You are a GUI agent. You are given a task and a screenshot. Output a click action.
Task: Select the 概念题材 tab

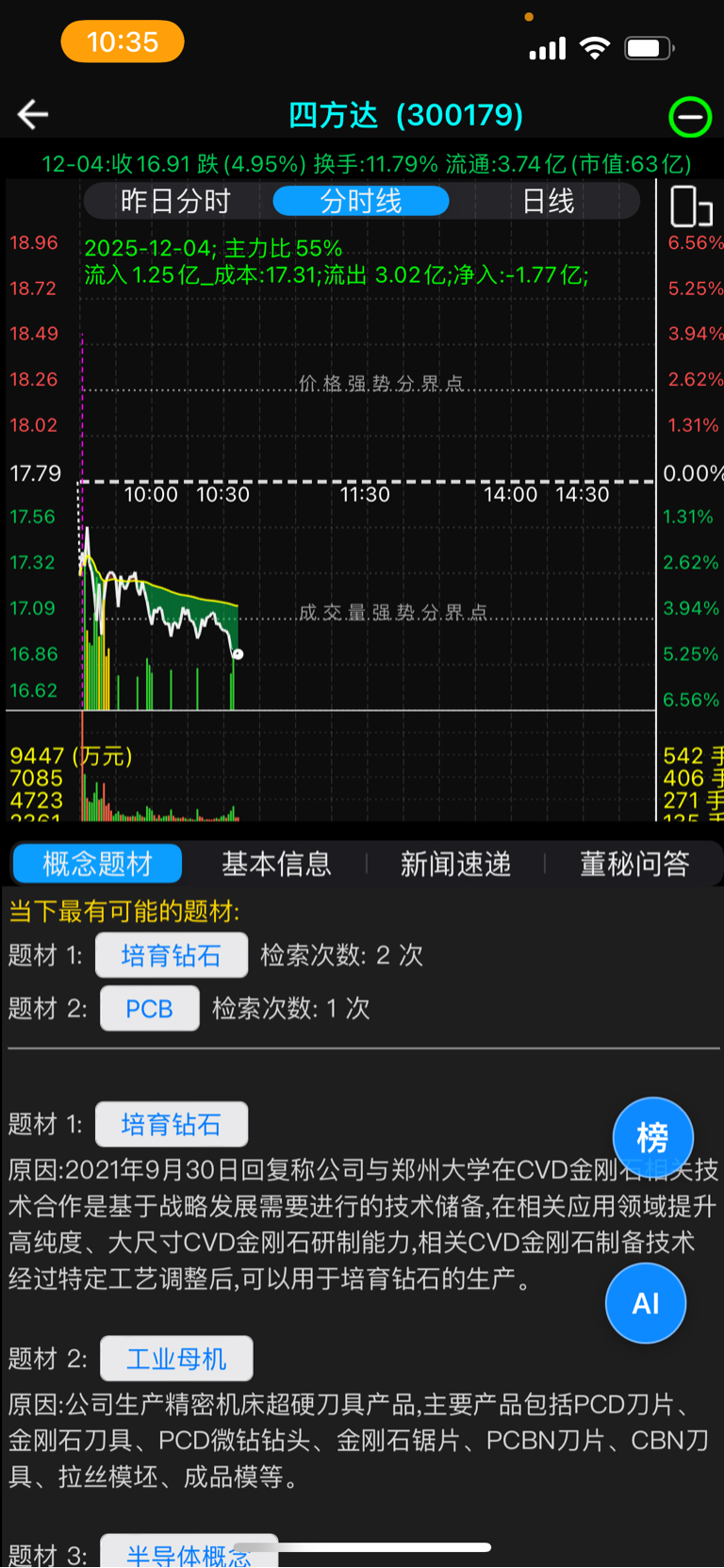coord(97,864)
